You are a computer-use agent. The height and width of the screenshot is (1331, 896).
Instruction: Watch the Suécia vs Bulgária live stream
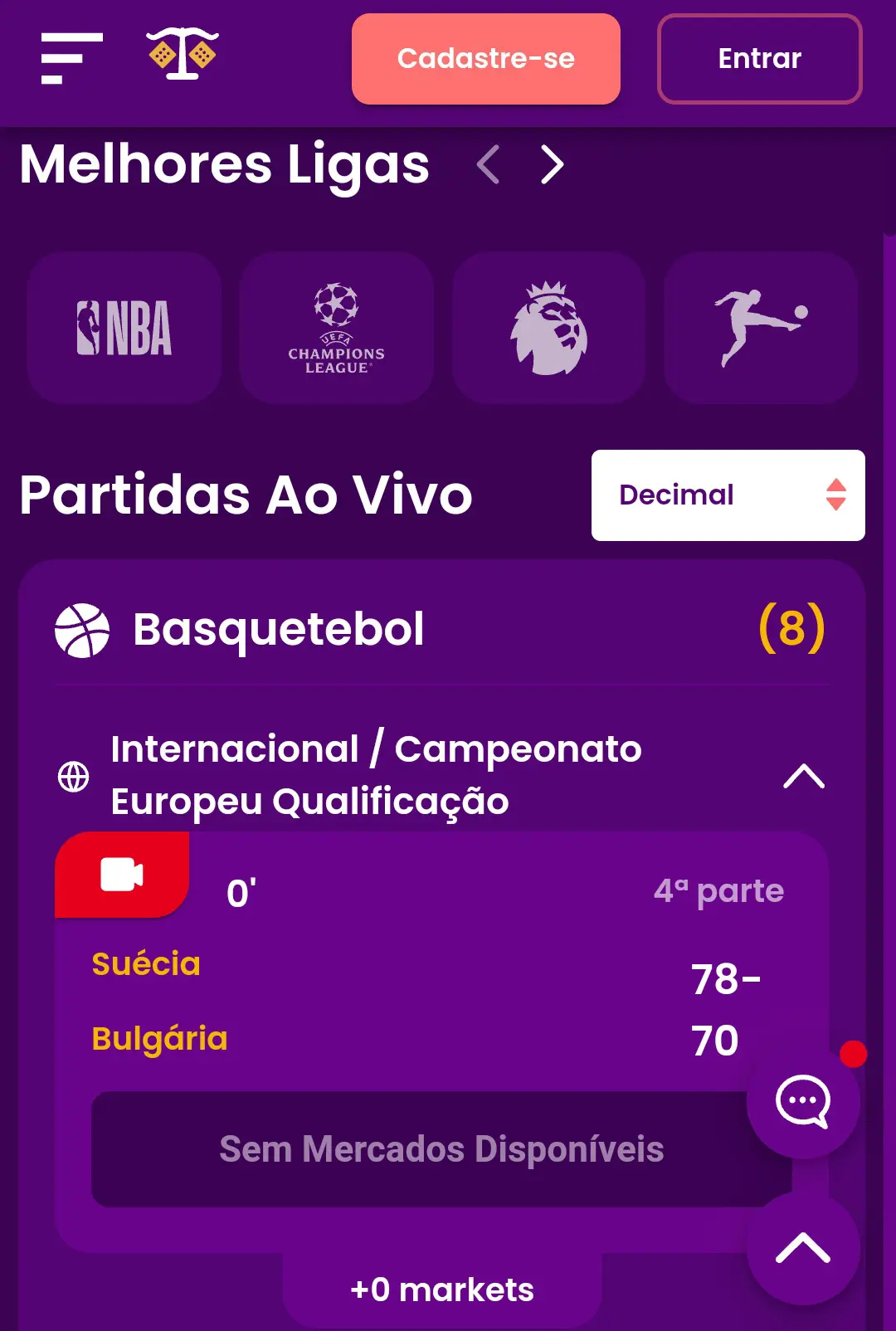(122, 875)
